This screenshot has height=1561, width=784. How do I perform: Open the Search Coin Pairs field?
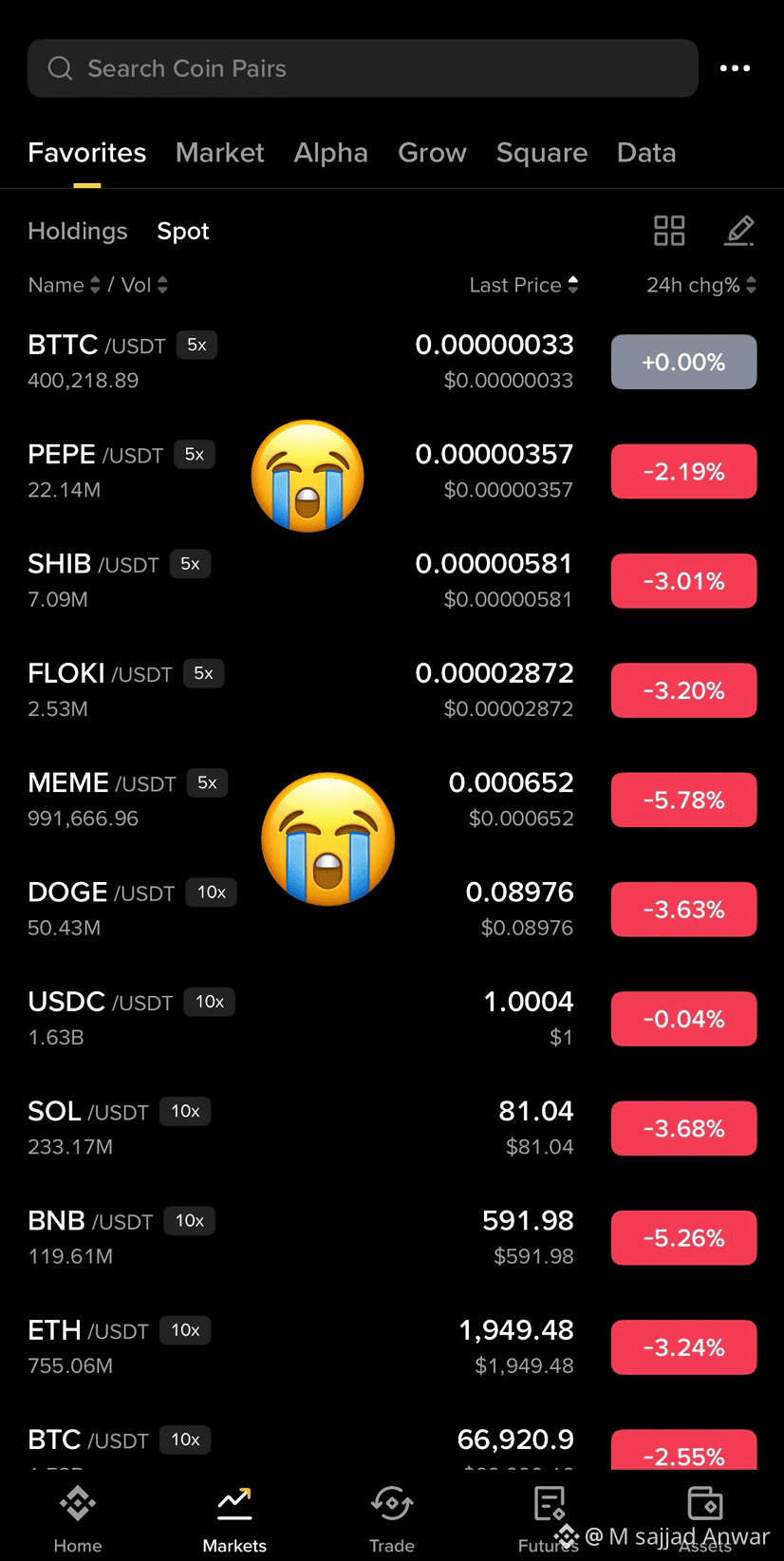point(363,68)
